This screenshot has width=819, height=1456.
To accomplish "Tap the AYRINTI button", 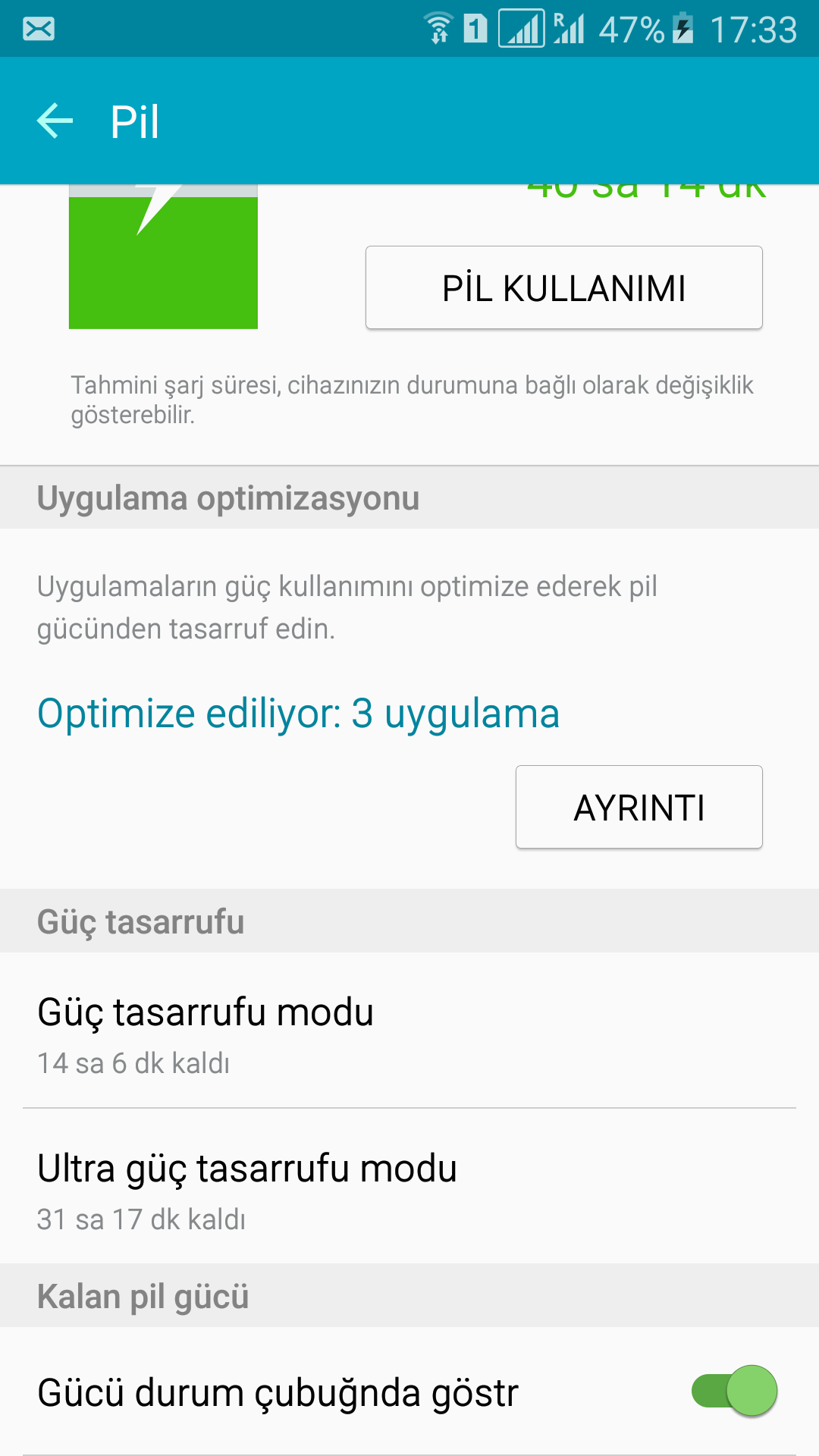I will (639, 807).
